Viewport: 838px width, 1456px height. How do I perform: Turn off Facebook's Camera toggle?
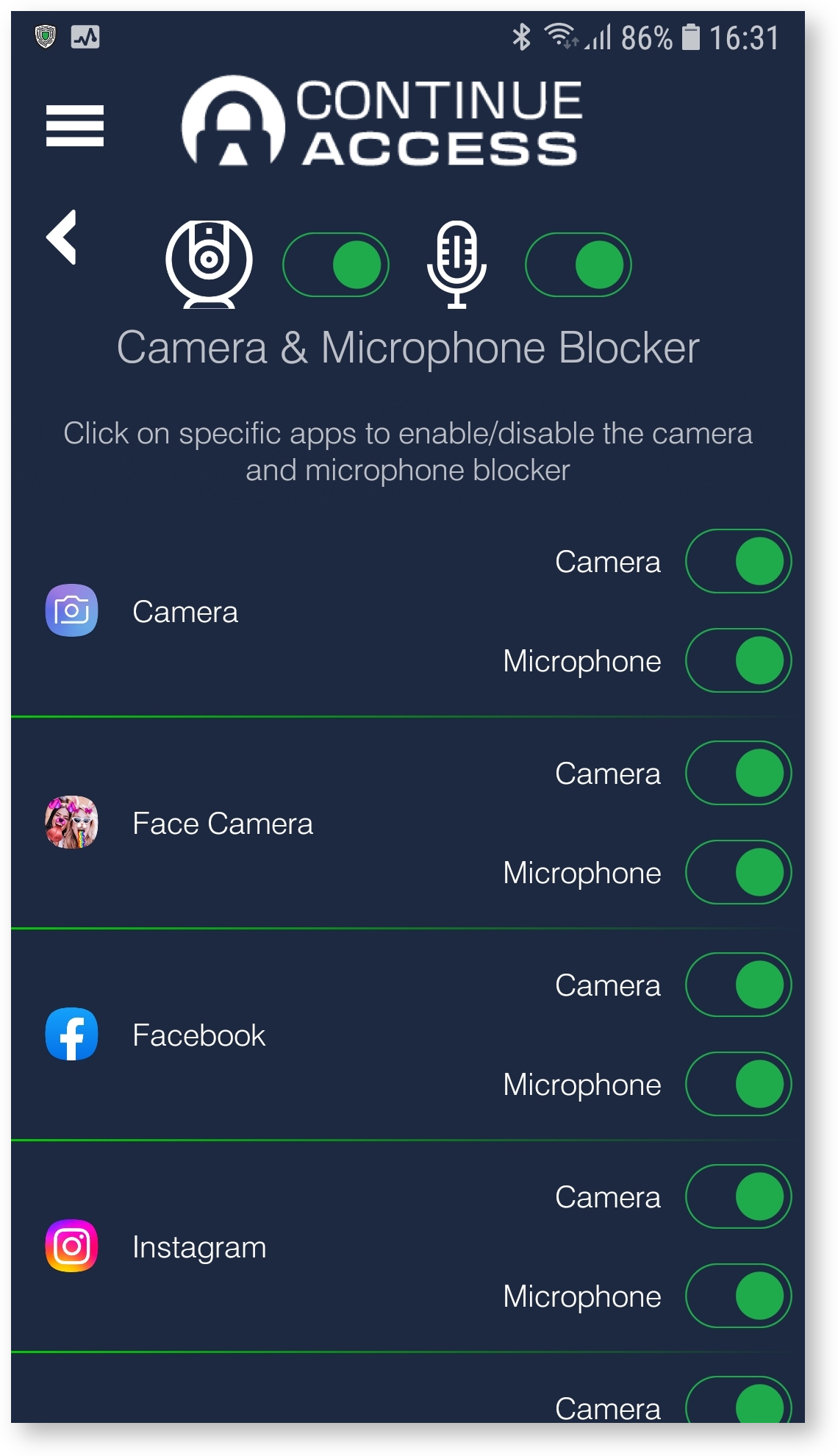[739, 985]
